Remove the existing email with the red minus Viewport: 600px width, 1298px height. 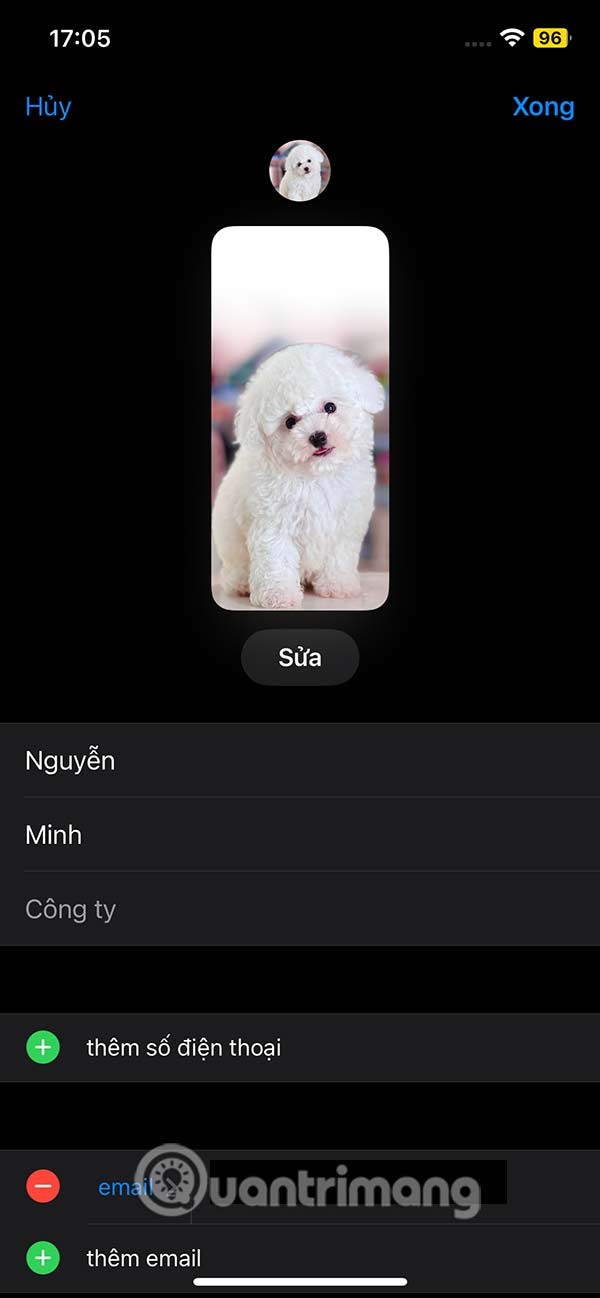click(43, 1187)
